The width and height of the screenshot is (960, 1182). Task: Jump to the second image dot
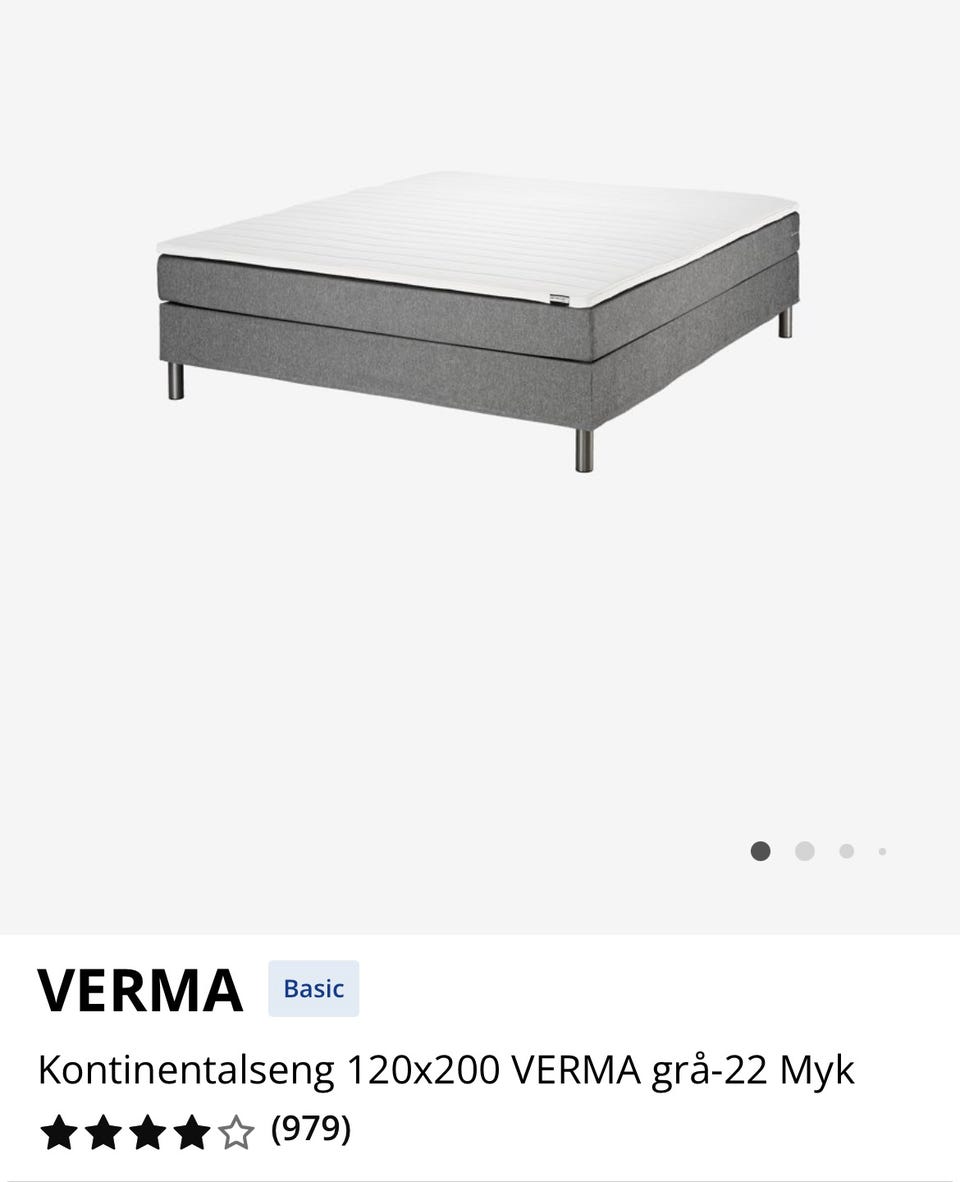point(804,851)
